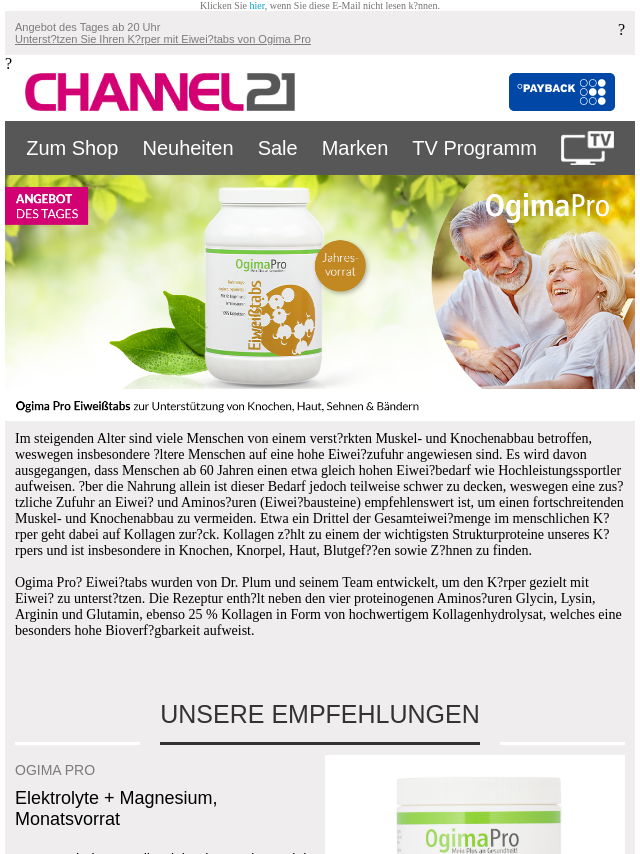Open the Neuheiten section
Image resolution: width=640 pixels, height=854 pixels.
(x=188, y=148)
